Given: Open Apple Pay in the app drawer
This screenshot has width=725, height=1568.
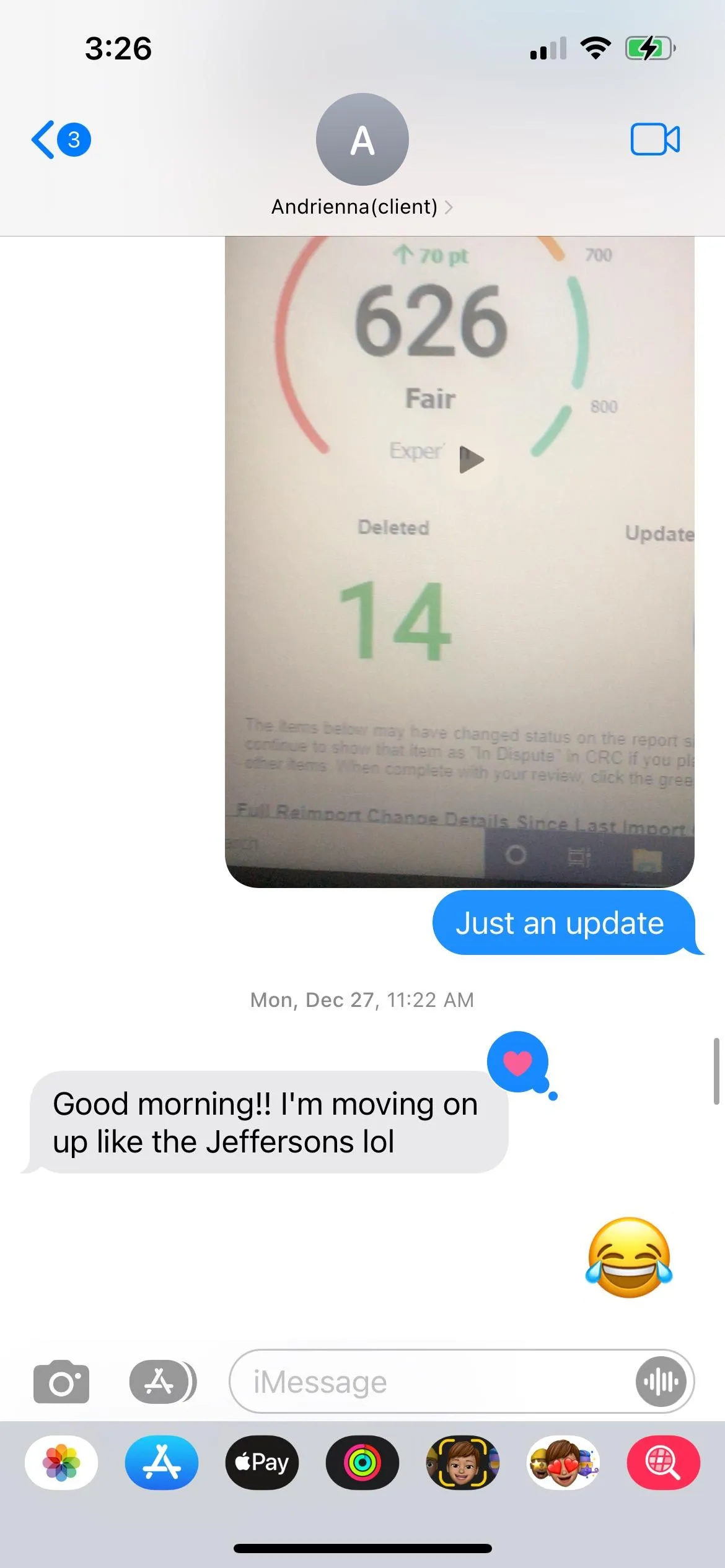Looking at the screenshot, I should pos(262,1462).
